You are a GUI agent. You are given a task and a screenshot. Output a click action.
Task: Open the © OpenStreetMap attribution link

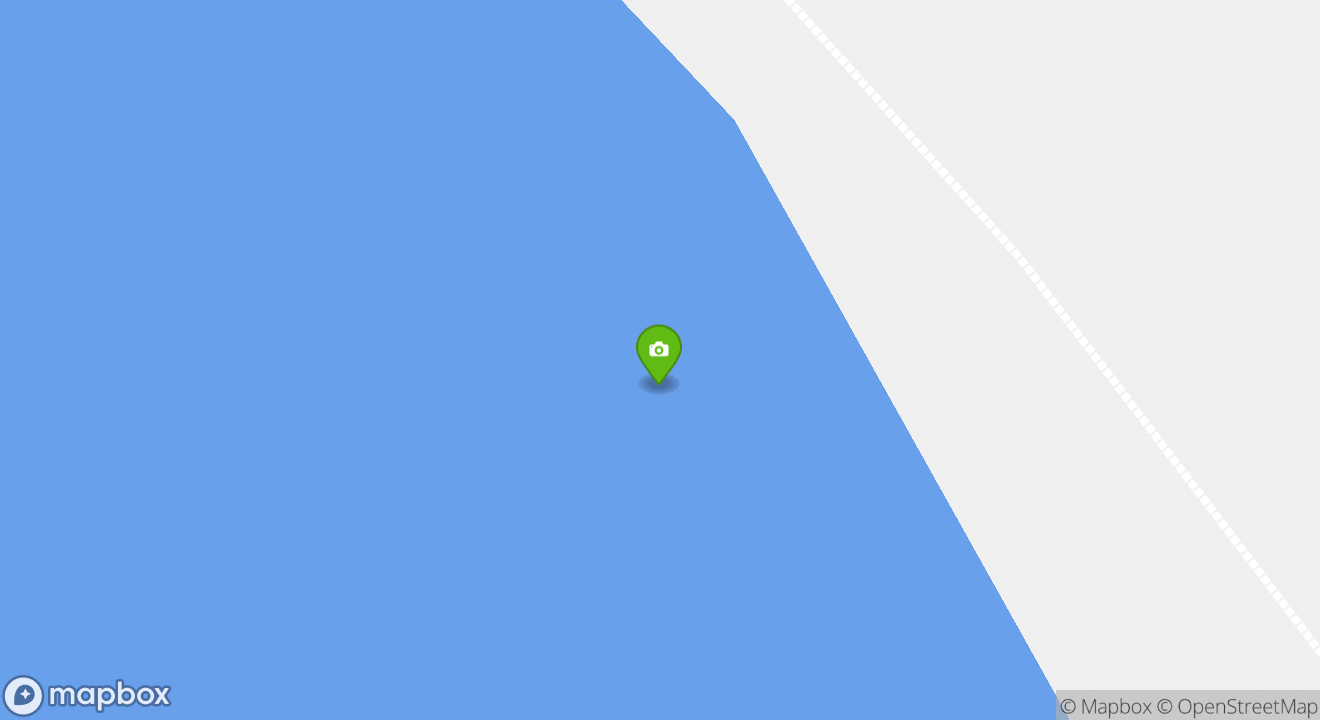coord(1238,707)
